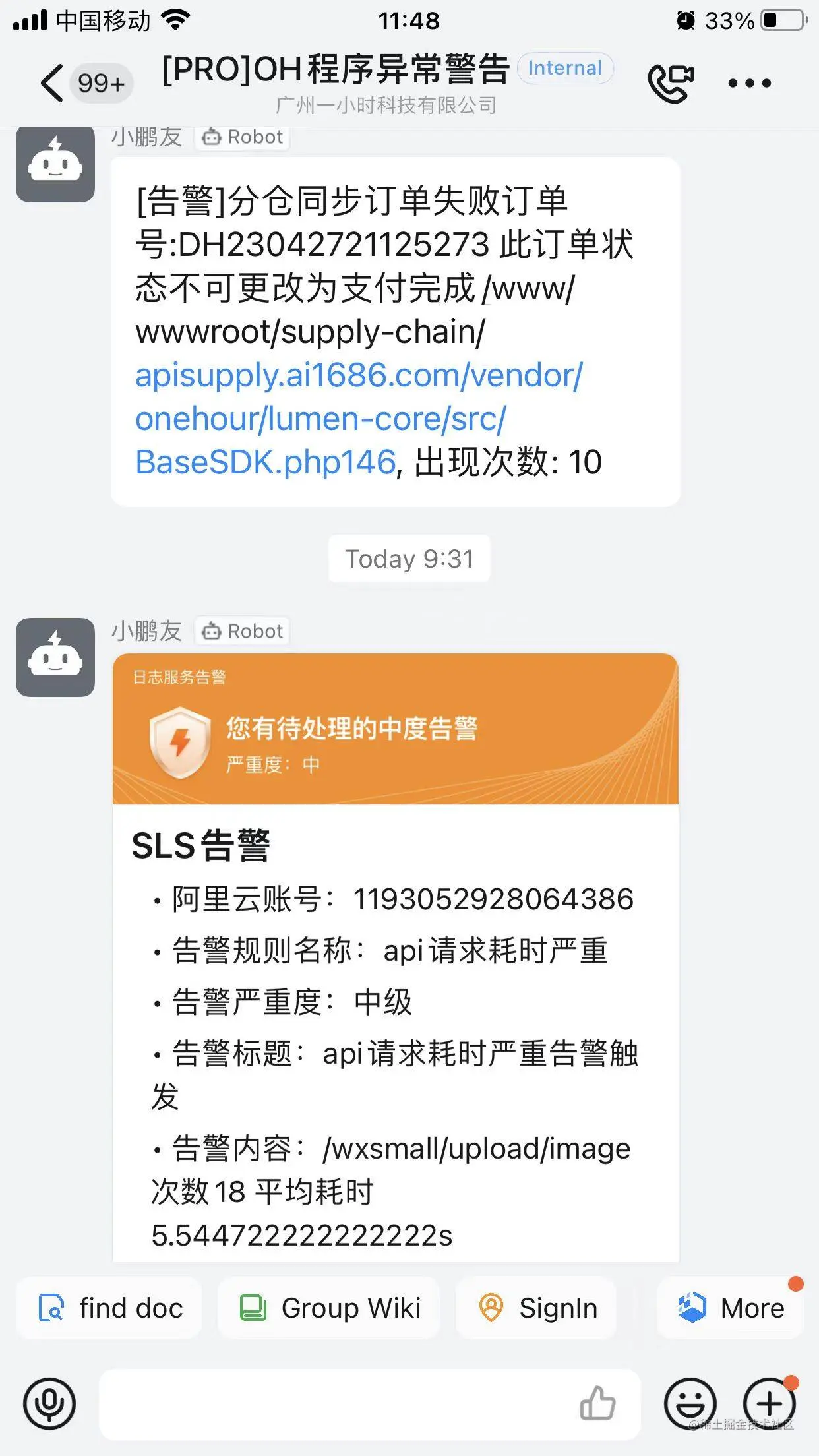This screenshot has height=1456, width=819.
Task: Open the upper 小鹏友 robot avatar profile
Action: point(55,164)
